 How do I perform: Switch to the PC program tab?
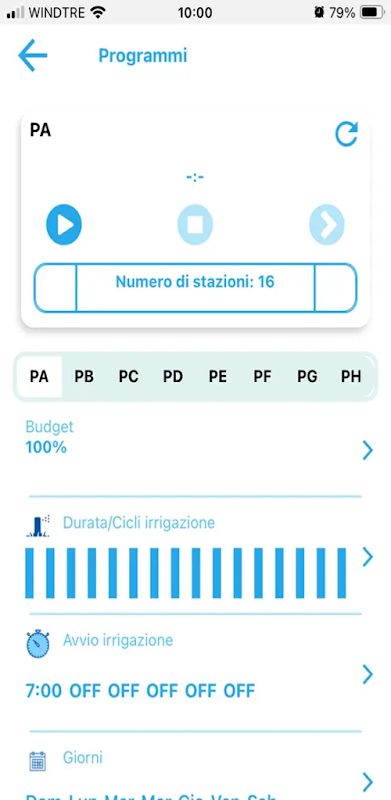(x=129, y=377)
